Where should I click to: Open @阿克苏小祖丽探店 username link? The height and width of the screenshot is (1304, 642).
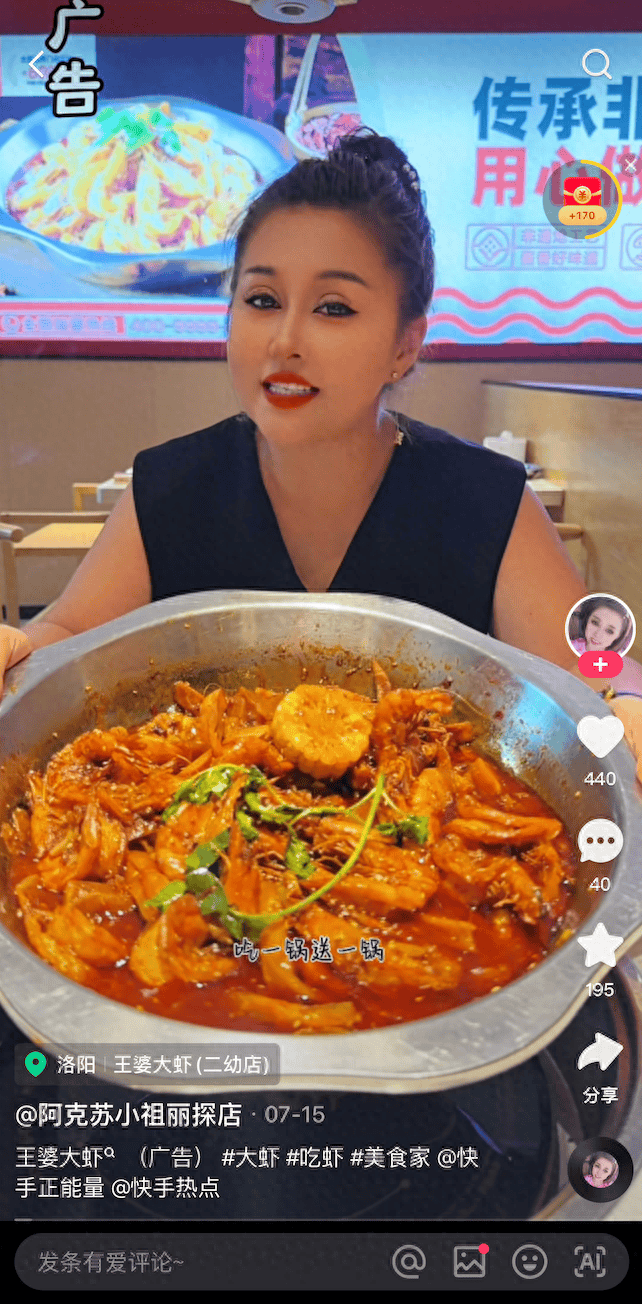(x=129, y=1115)
